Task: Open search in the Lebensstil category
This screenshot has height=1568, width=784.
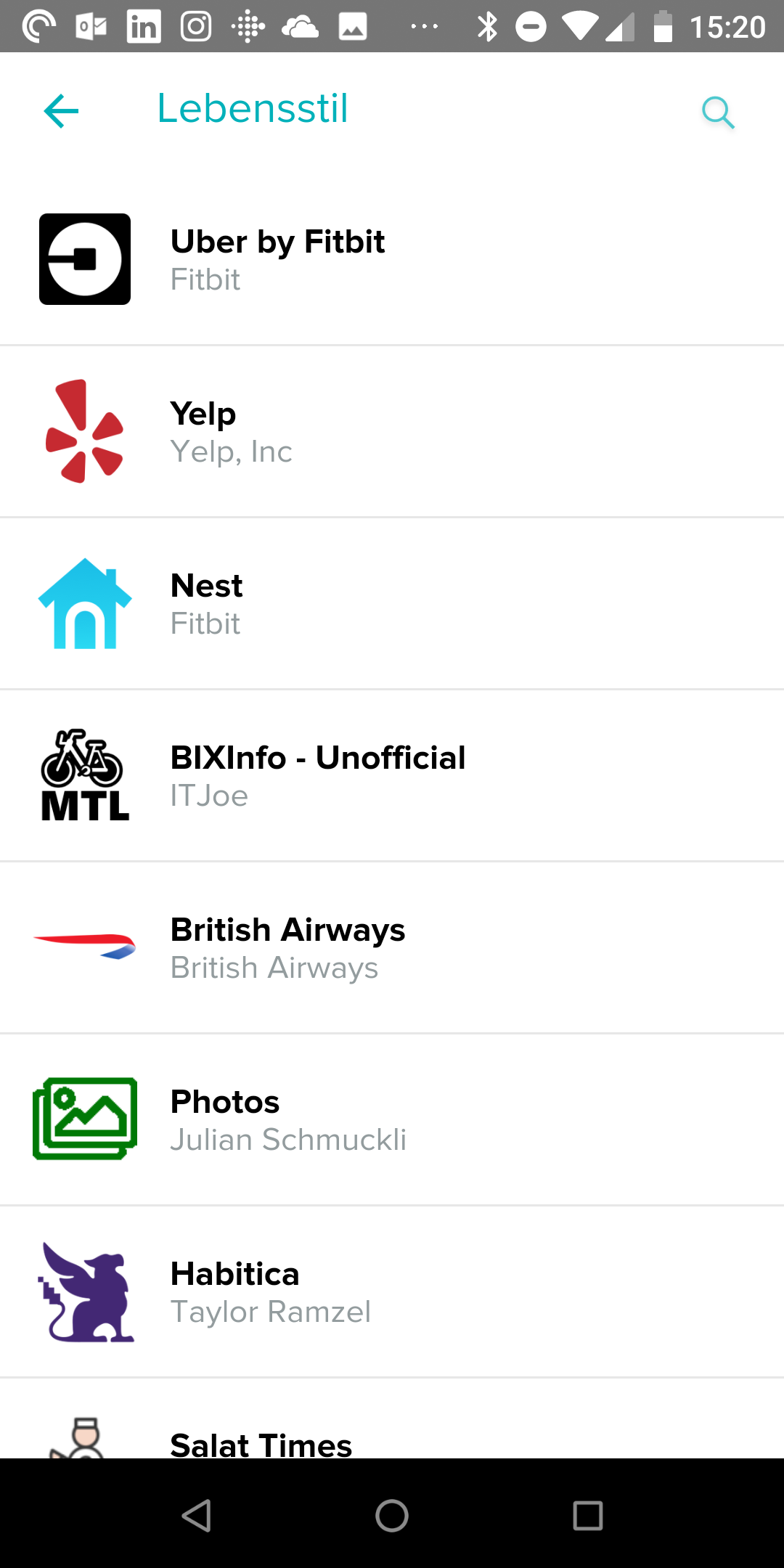Action: 718,112
